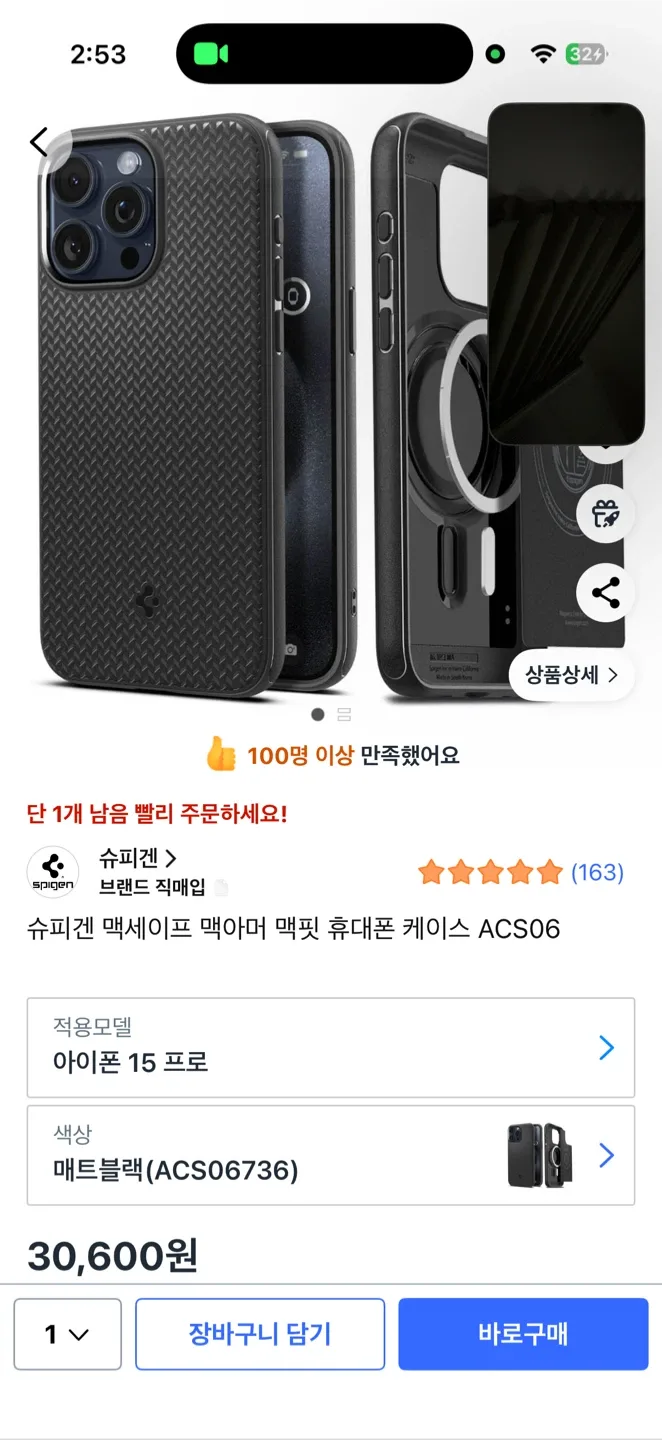
Task: Go back using the top-left arrow
Action: click(39, 142)
